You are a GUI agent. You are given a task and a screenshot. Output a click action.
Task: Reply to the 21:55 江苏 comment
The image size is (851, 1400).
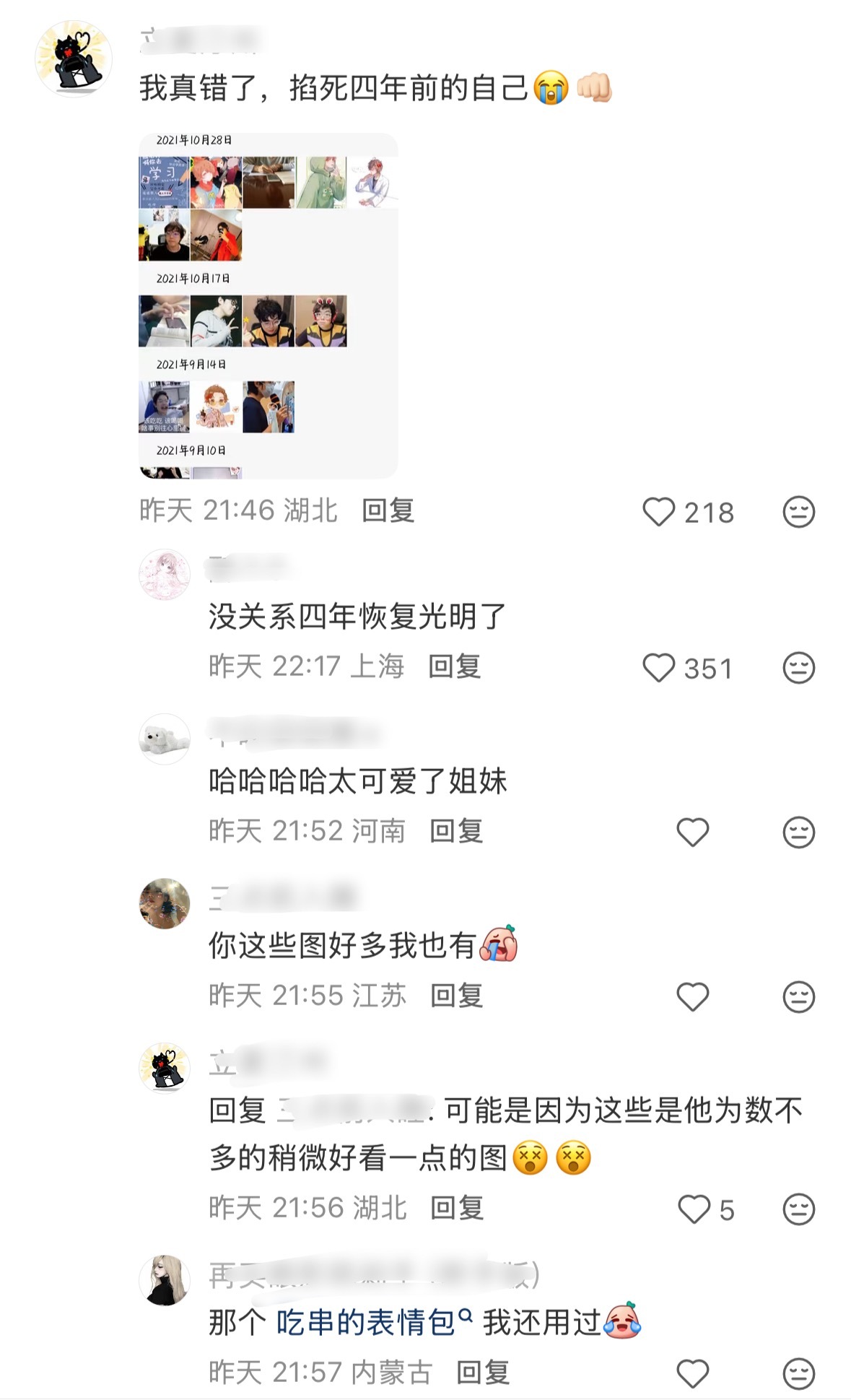[x=456, y=996]
